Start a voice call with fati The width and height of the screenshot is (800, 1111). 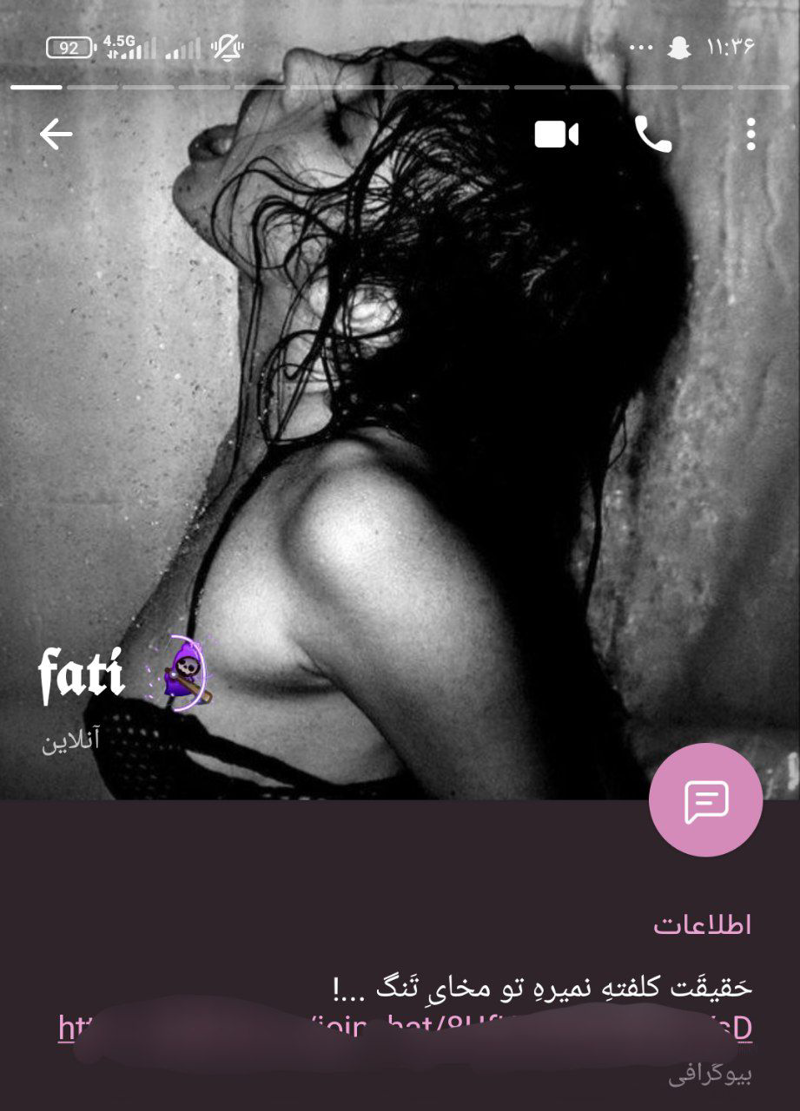[x=653, y=134]
